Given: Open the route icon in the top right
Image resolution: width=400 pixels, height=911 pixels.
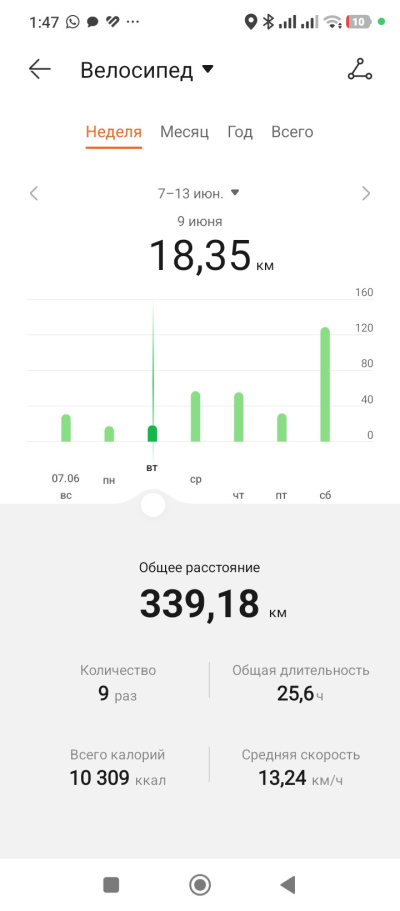Looking at the screenshot, I should (x=360, y=70).
